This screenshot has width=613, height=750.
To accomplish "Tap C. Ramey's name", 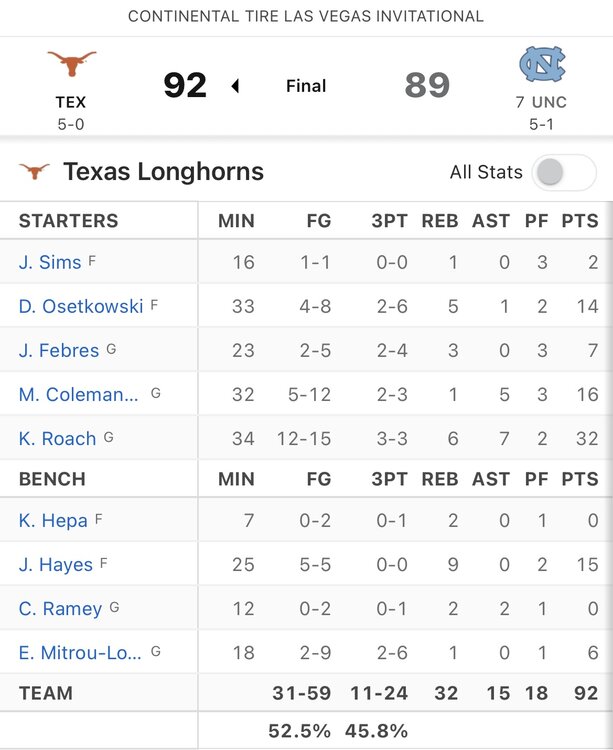I will (x=60, y=609).
